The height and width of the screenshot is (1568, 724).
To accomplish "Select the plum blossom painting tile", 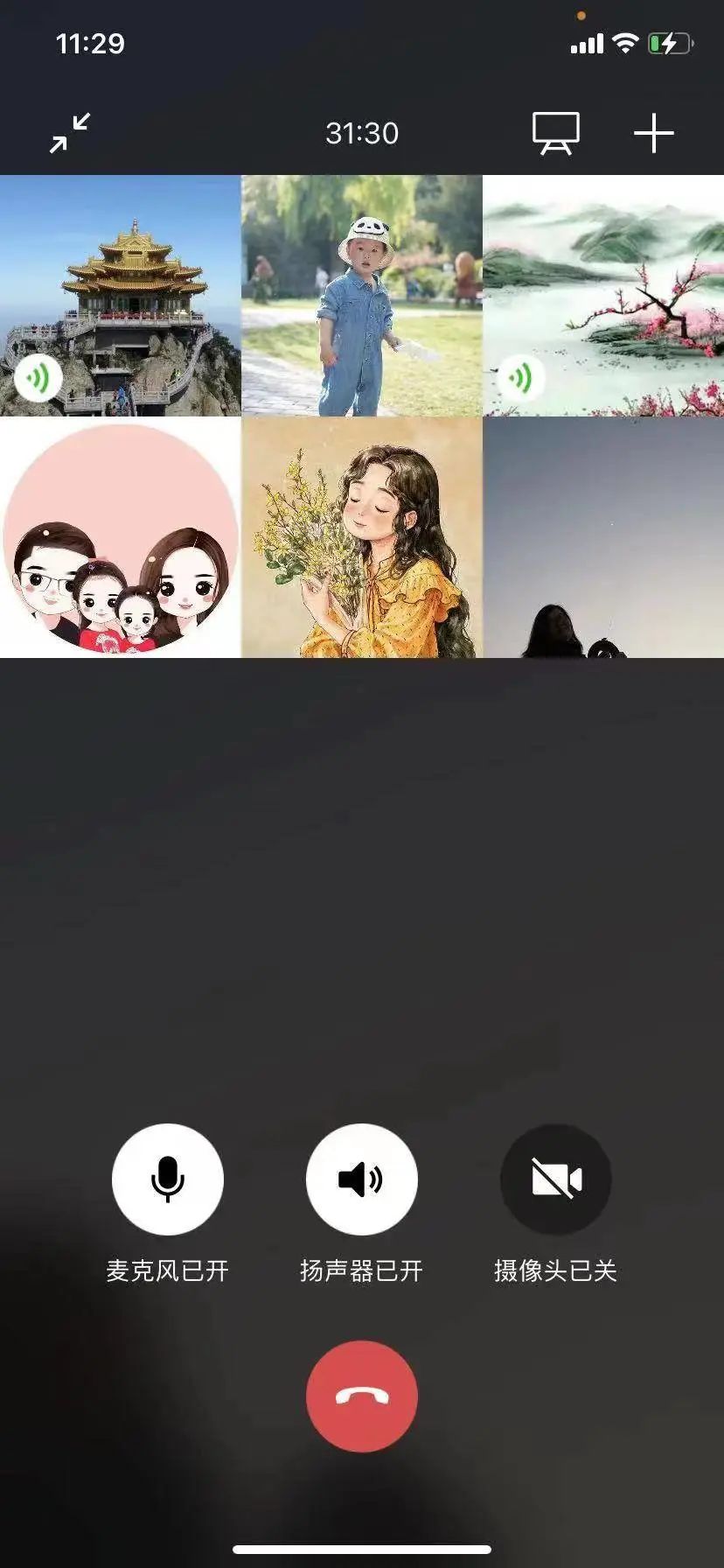I will (603, 295).
